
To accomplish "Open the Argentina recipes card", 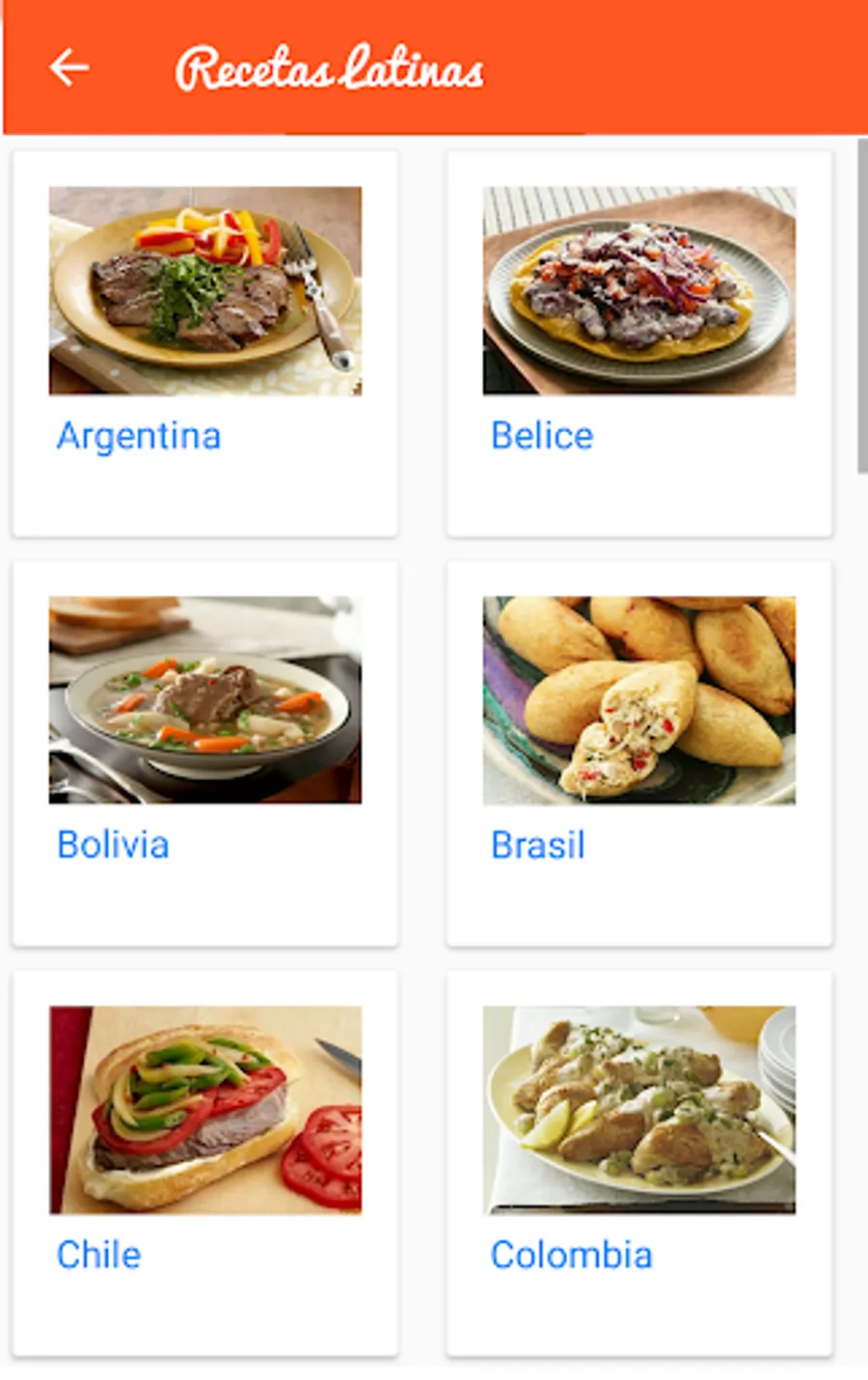I will tap(204, 342).
